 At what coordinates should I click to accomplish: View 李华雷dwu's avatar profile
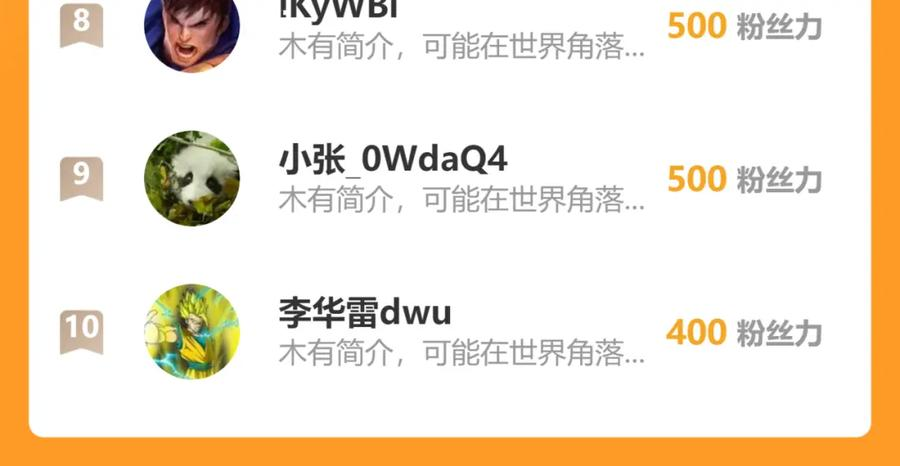point(192,332)
